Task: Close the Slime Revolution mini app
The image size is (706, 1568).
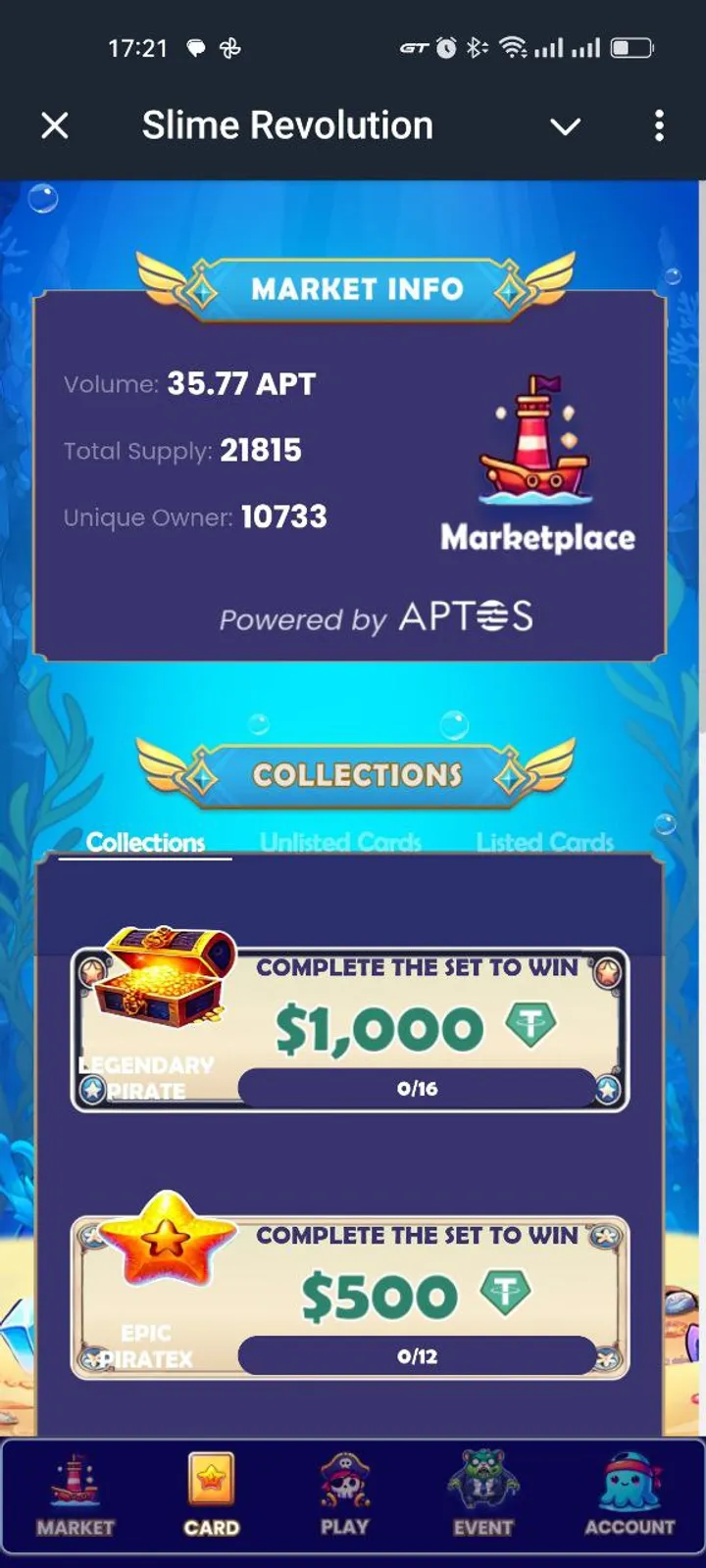Action: (x=55, y=125)
